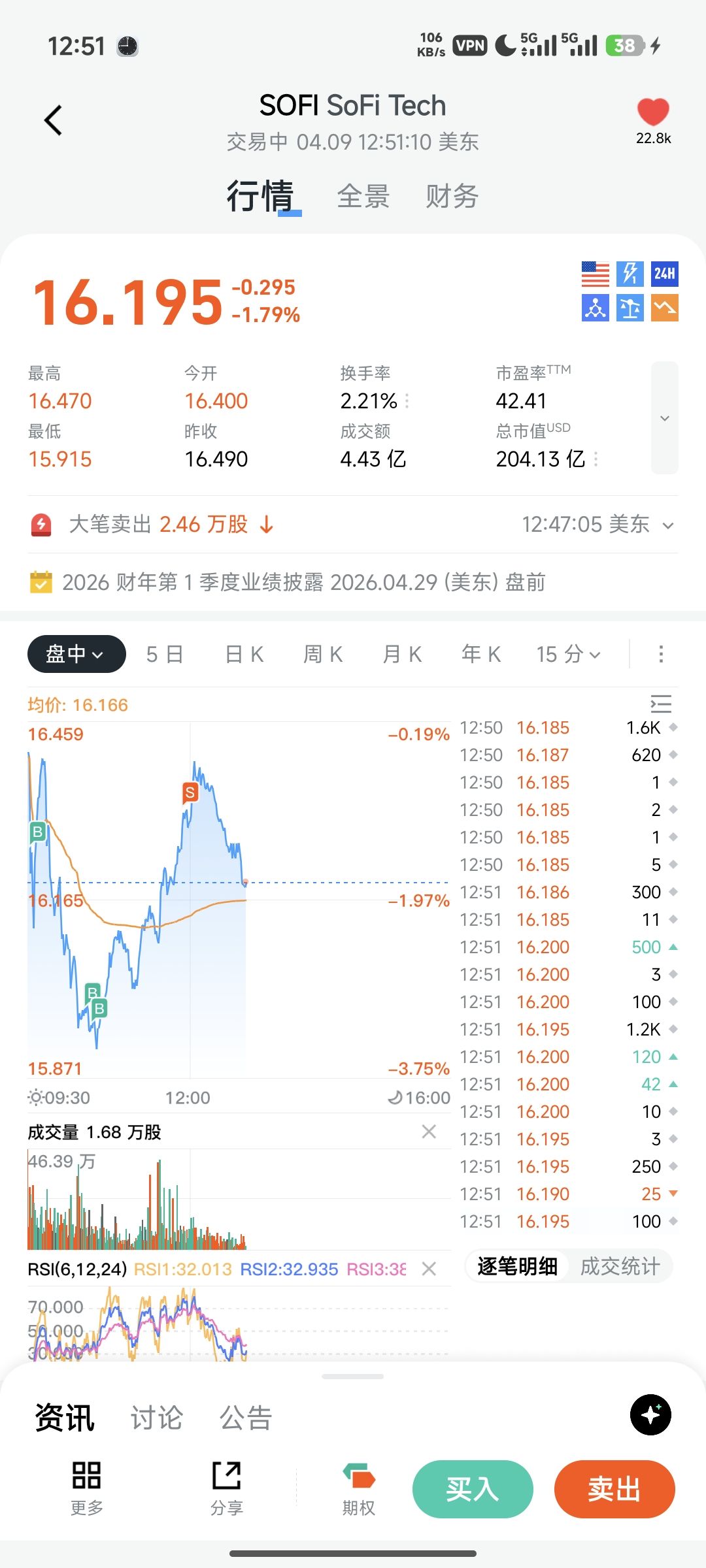Viewport: 706px width, 1568px height.
Task: Open the 讨论 discussion tab
Action: (157, 1418)
